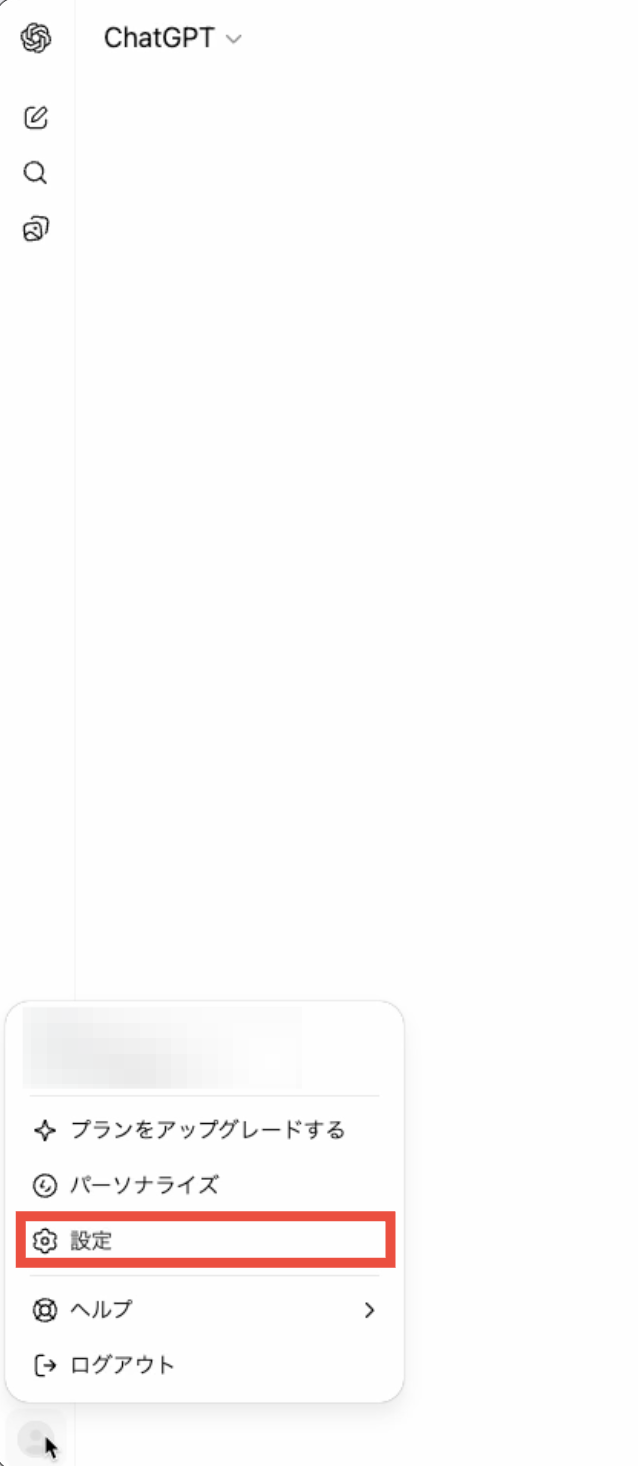Select プランをアップグレードする
Screen dimensions: 638x1466
pos(205,1130)
